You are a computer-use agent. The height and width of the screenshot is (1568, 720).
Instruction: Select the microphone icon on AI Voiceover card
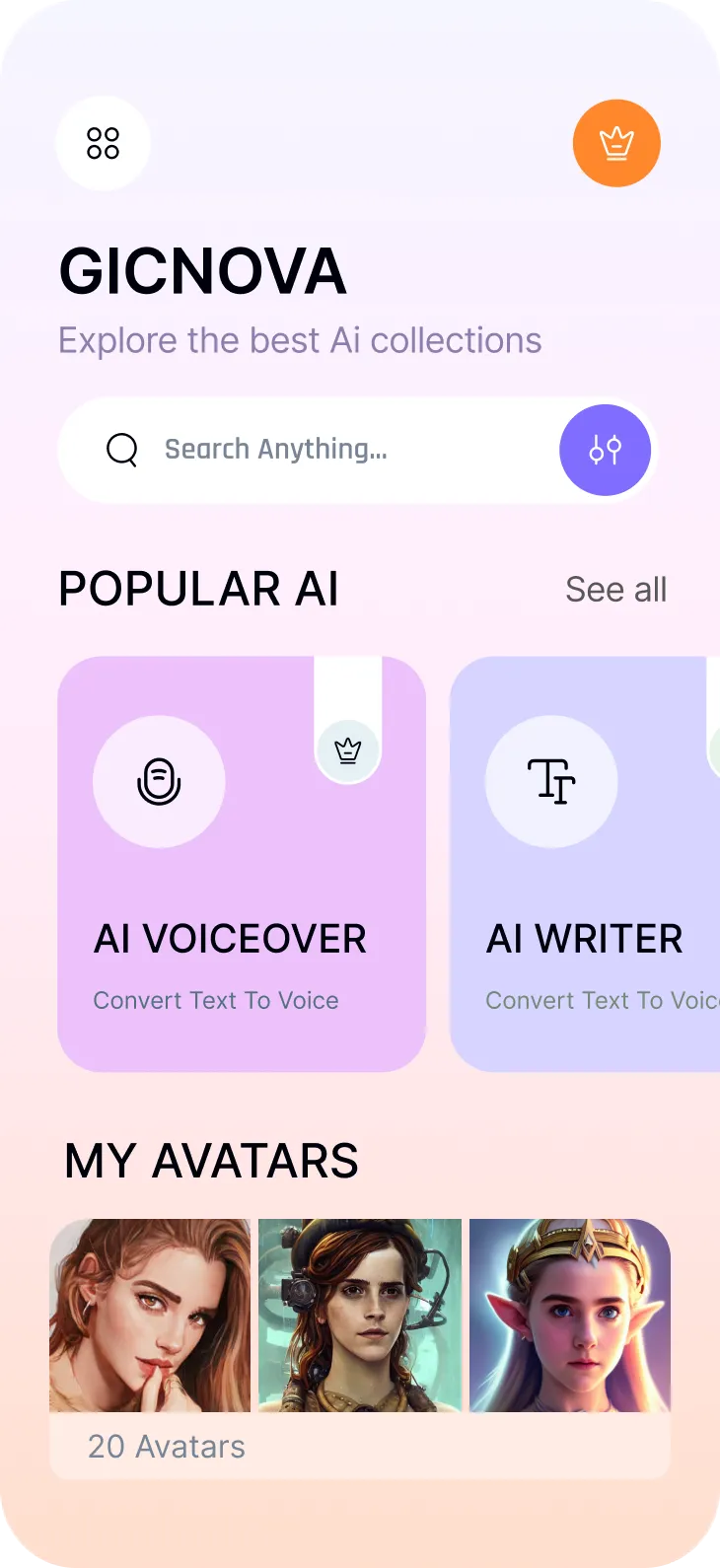pos(159,781)
